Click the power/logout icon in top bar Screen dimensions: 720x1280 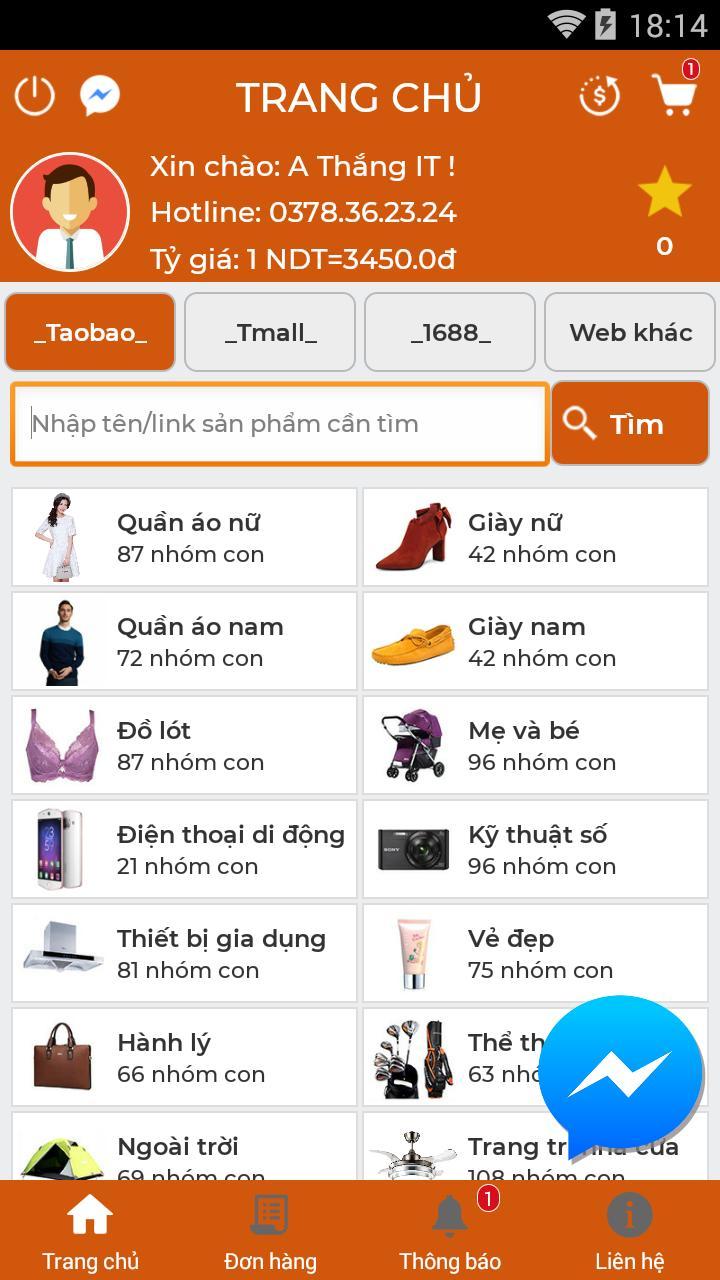(33, 95)
